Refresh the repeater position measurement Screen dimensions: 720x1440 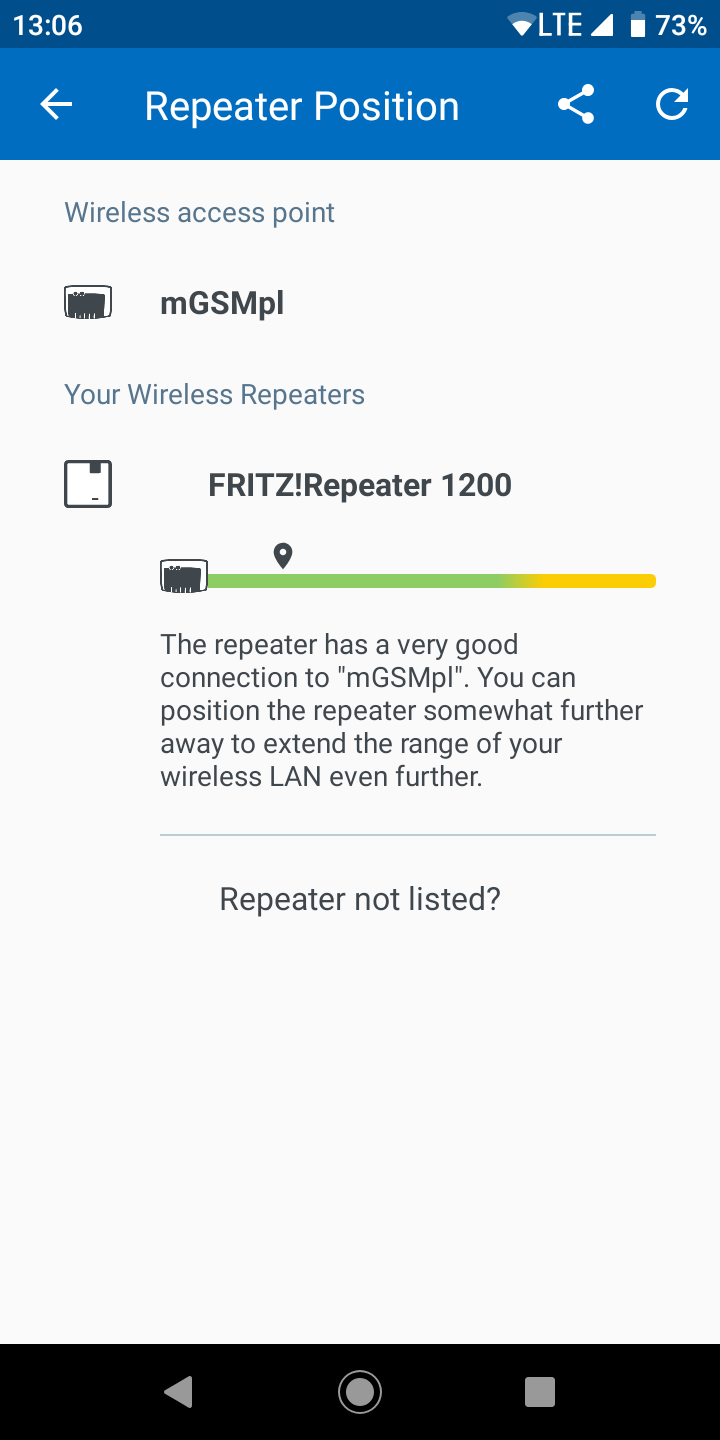[672, 105]
